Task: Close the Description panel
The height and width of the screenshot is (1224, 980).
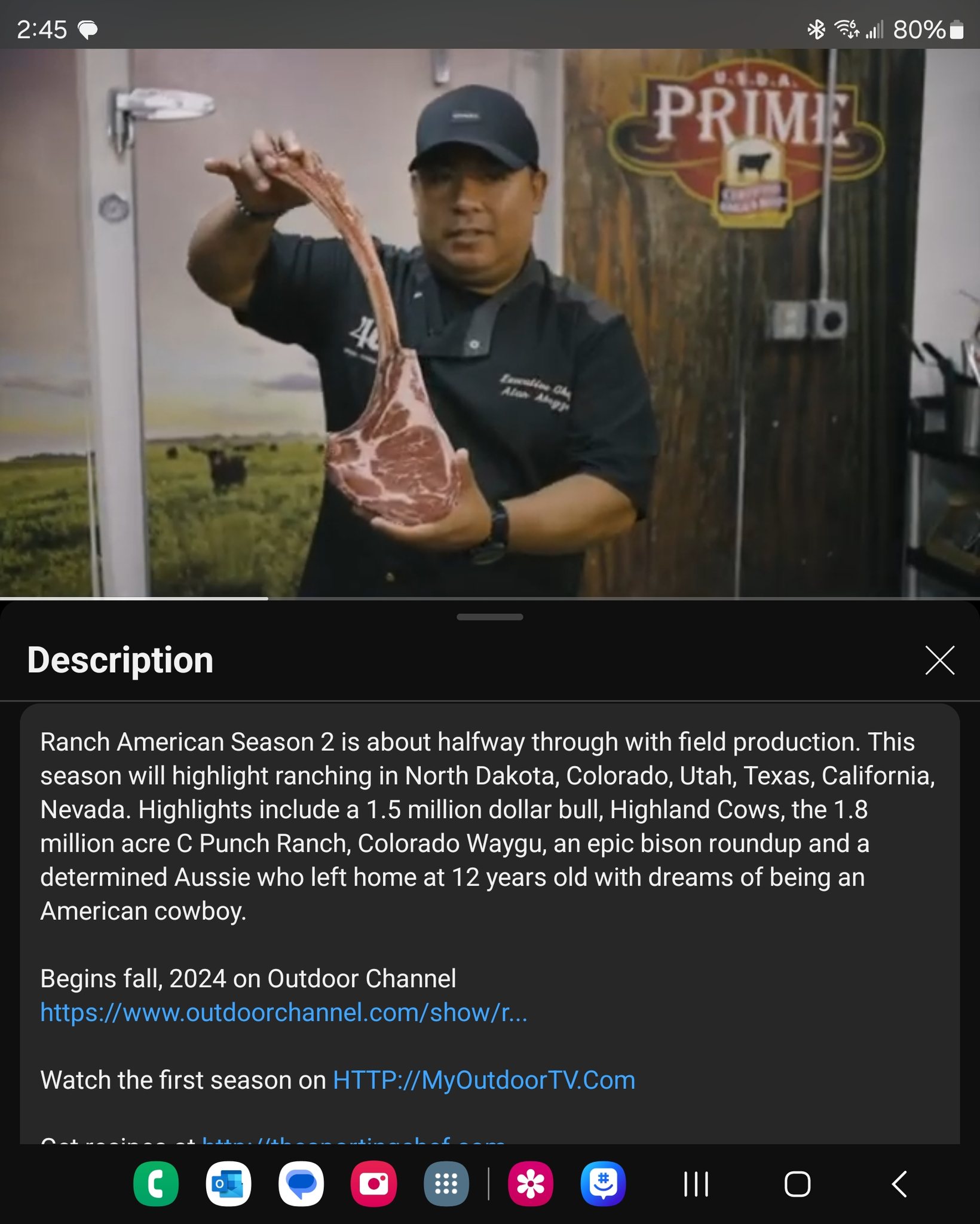Action: 939,660
